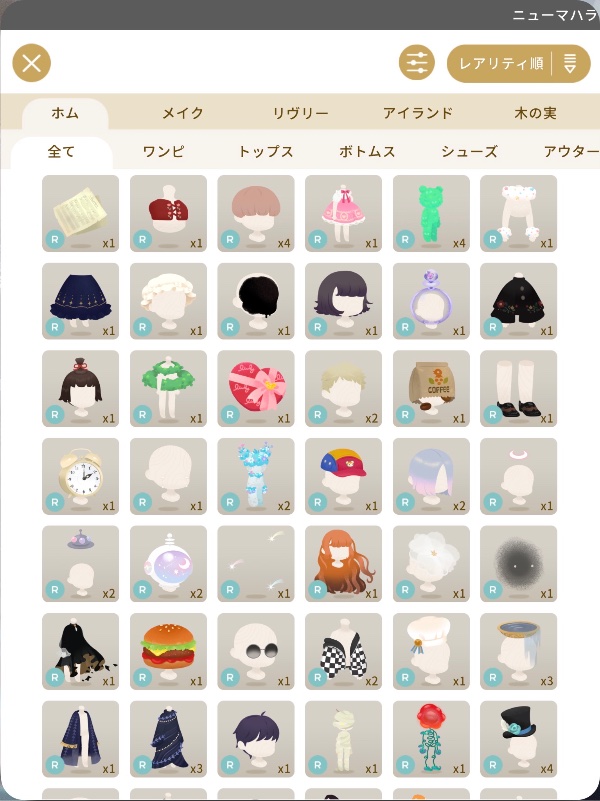Pick the gold alarm clock item
This screenshot has height=801, width=600.
(x=80, y=476)
